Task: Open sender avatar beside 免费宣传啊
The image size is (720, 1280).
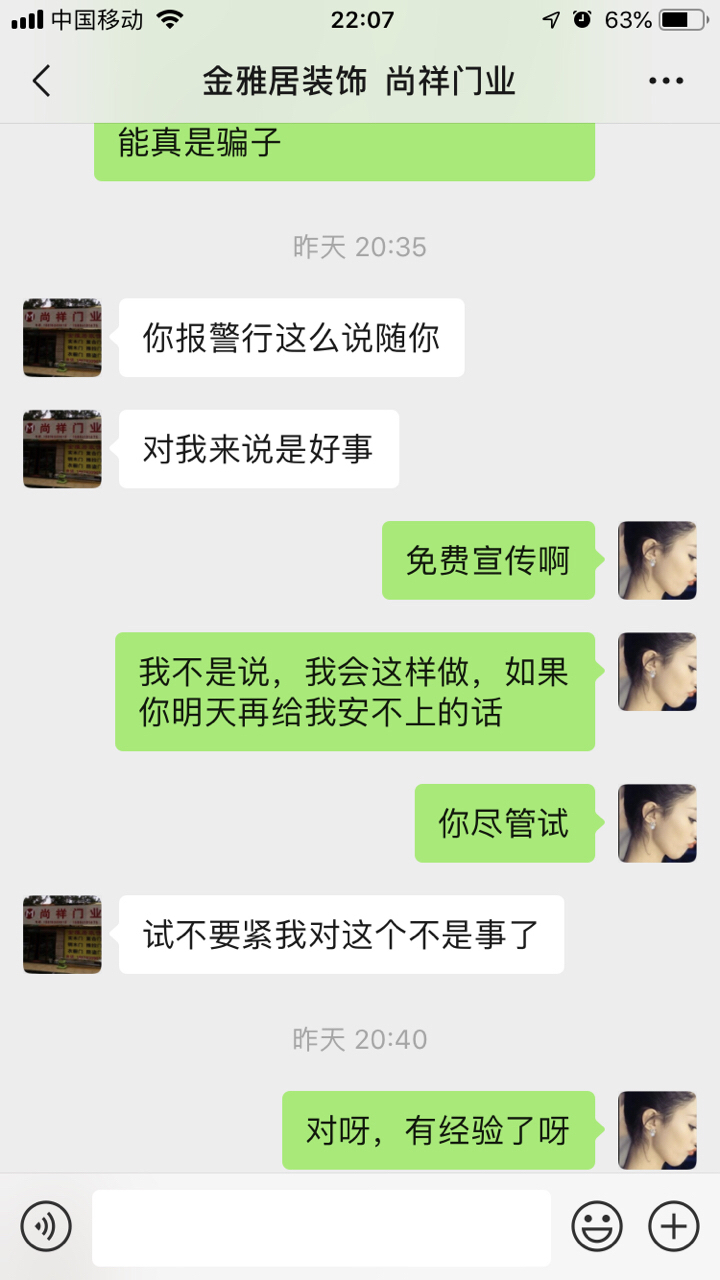Action: click(x=657, y=560)
